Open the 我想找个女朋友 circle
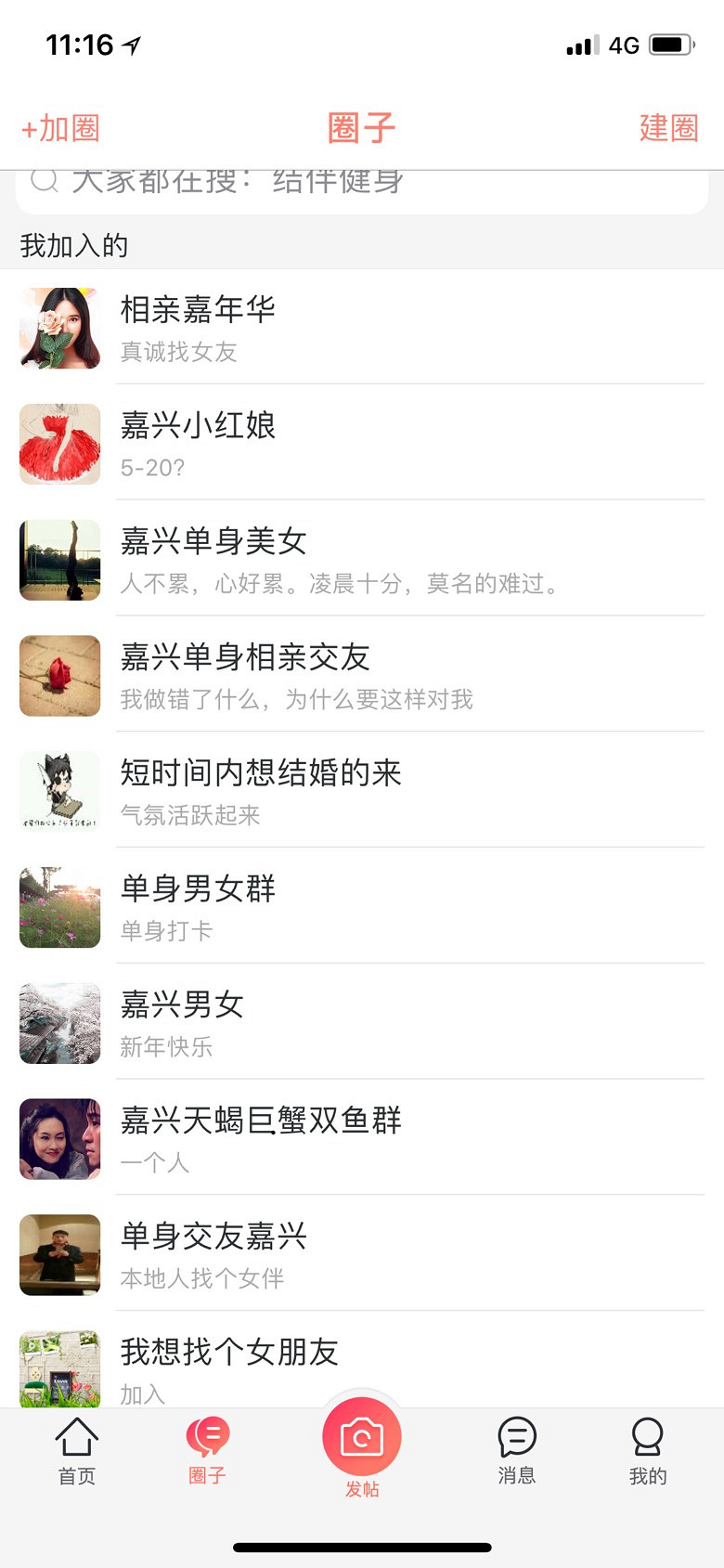The image size is (724, 1568). point(362,1365)
